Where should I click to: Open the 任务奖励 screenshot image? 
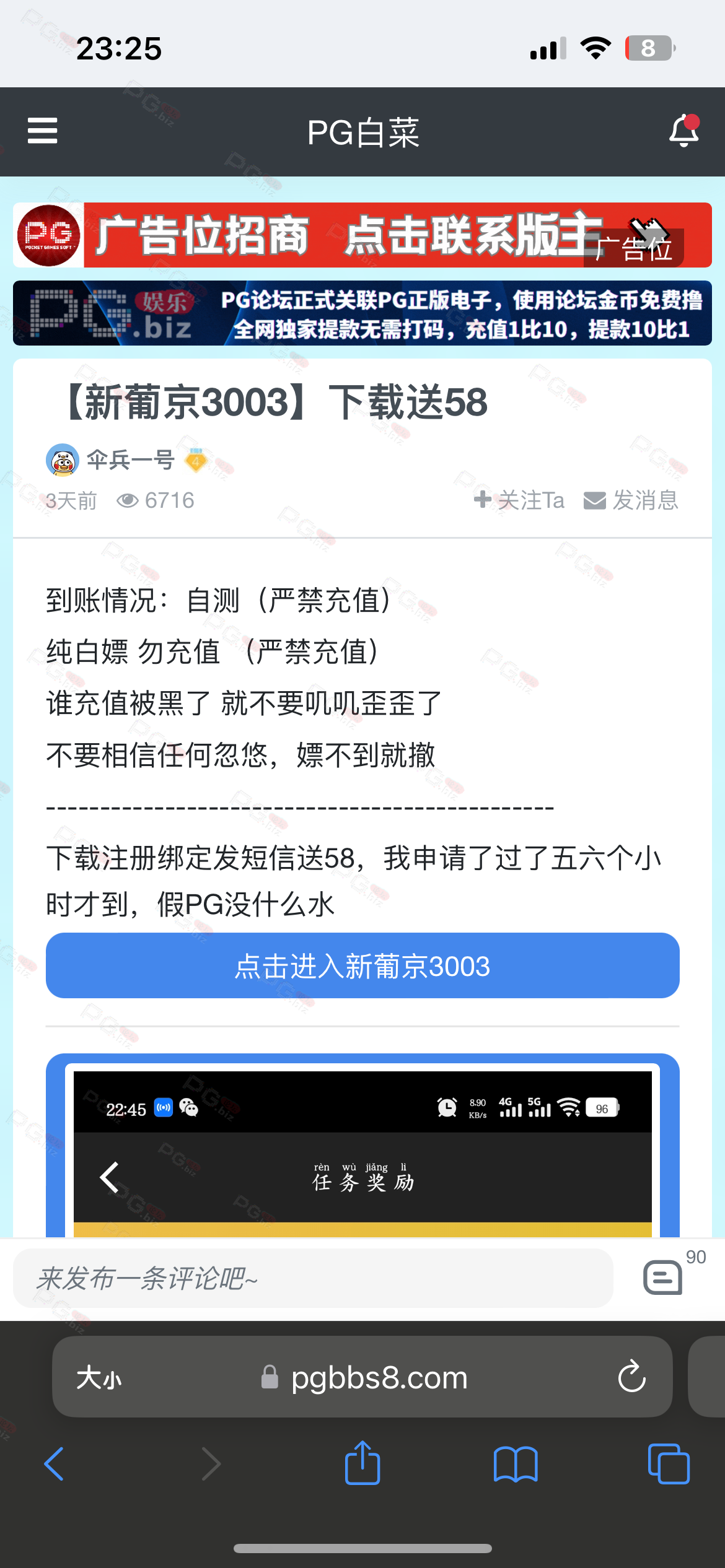(x=362, y=1146)
